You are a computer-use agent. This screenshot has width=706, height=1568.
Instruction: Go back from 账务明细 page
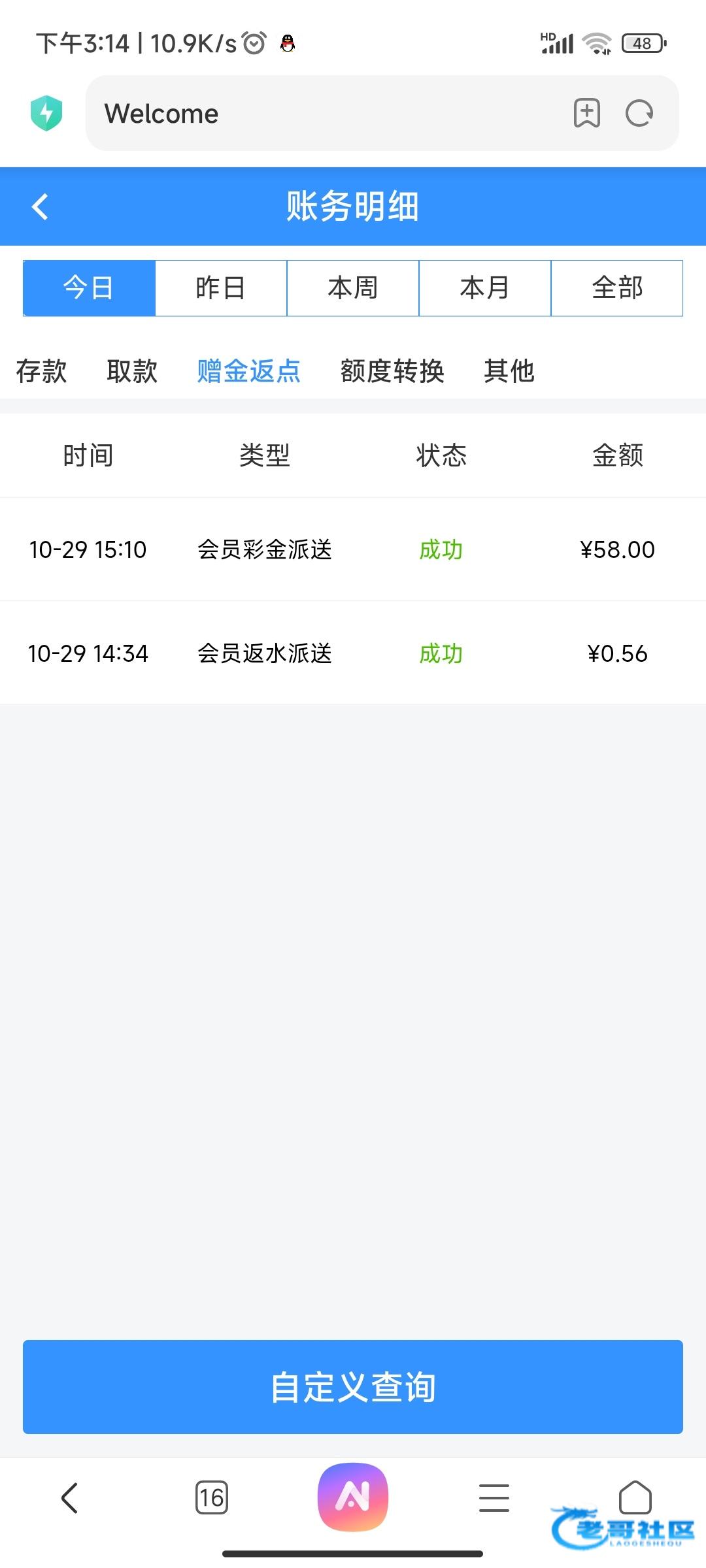(41, 207)
